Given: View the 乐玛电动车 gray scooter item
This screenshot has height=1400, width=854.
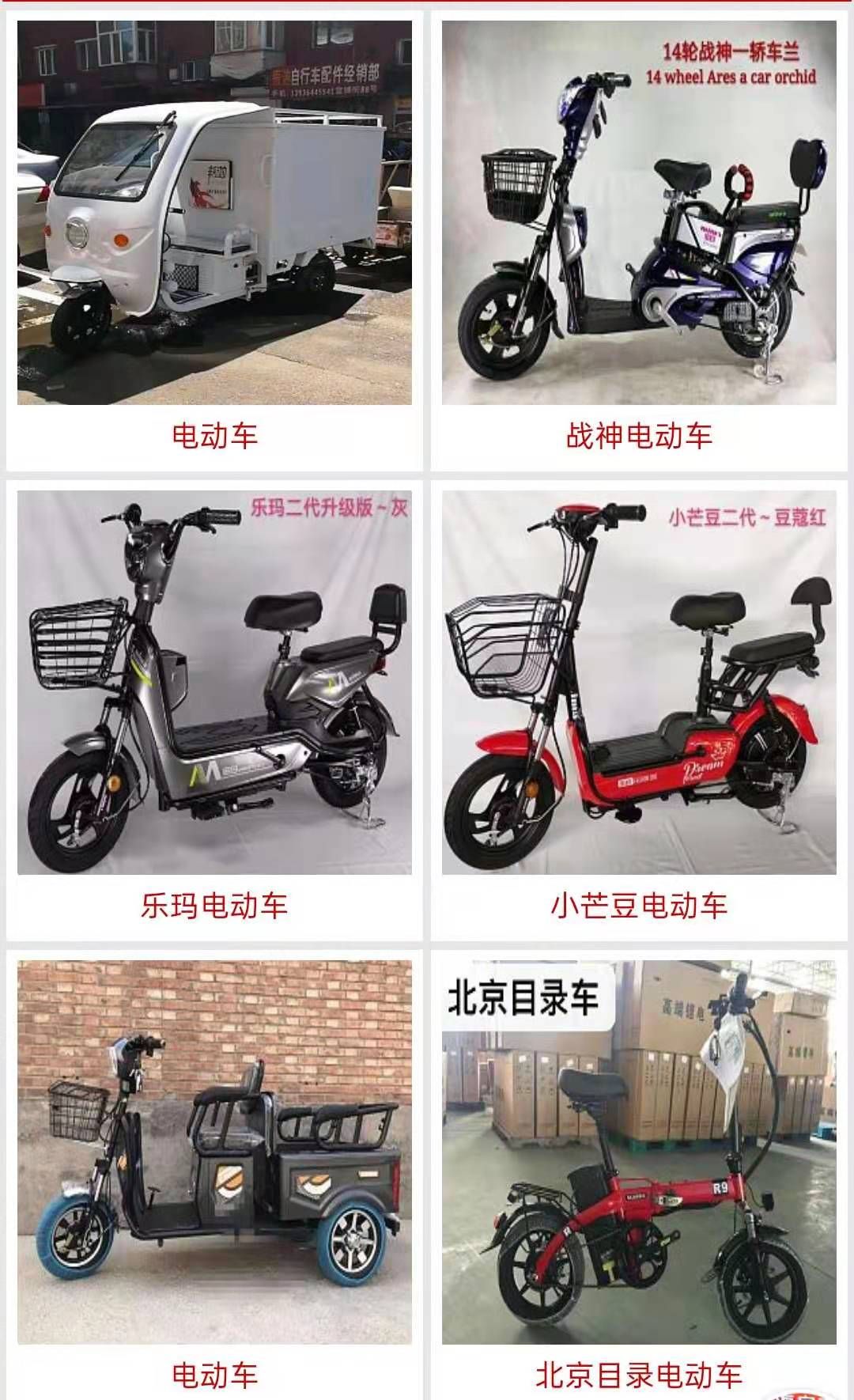Looking at the screenshot, I should 214,696.
